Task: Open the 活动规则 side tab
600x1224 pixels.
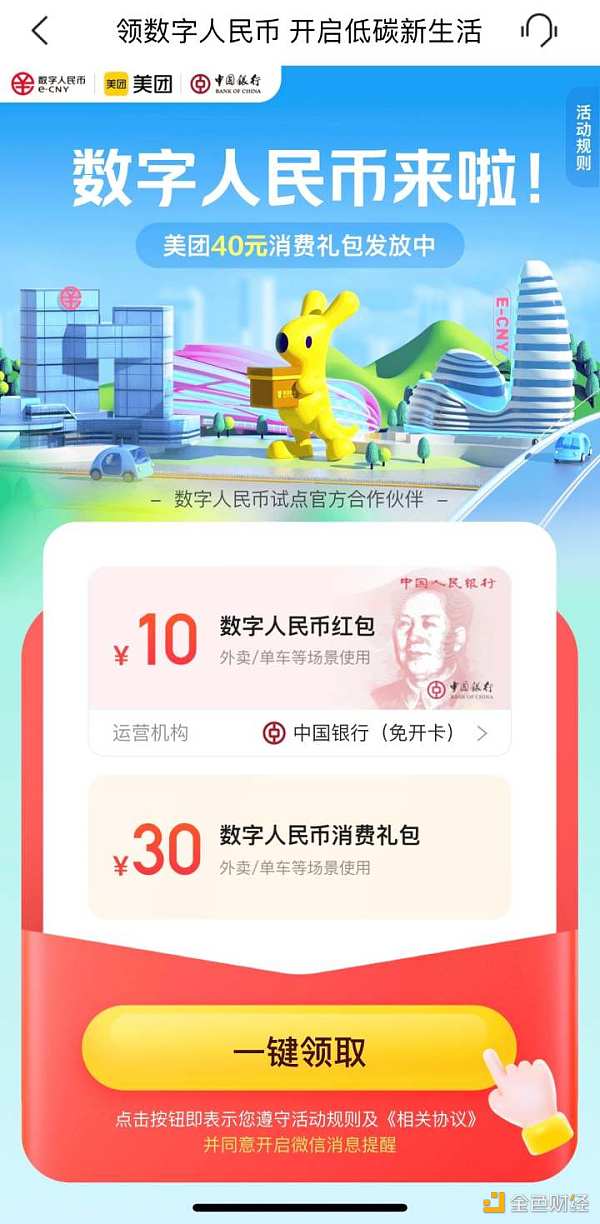Action: coord(583,137)
